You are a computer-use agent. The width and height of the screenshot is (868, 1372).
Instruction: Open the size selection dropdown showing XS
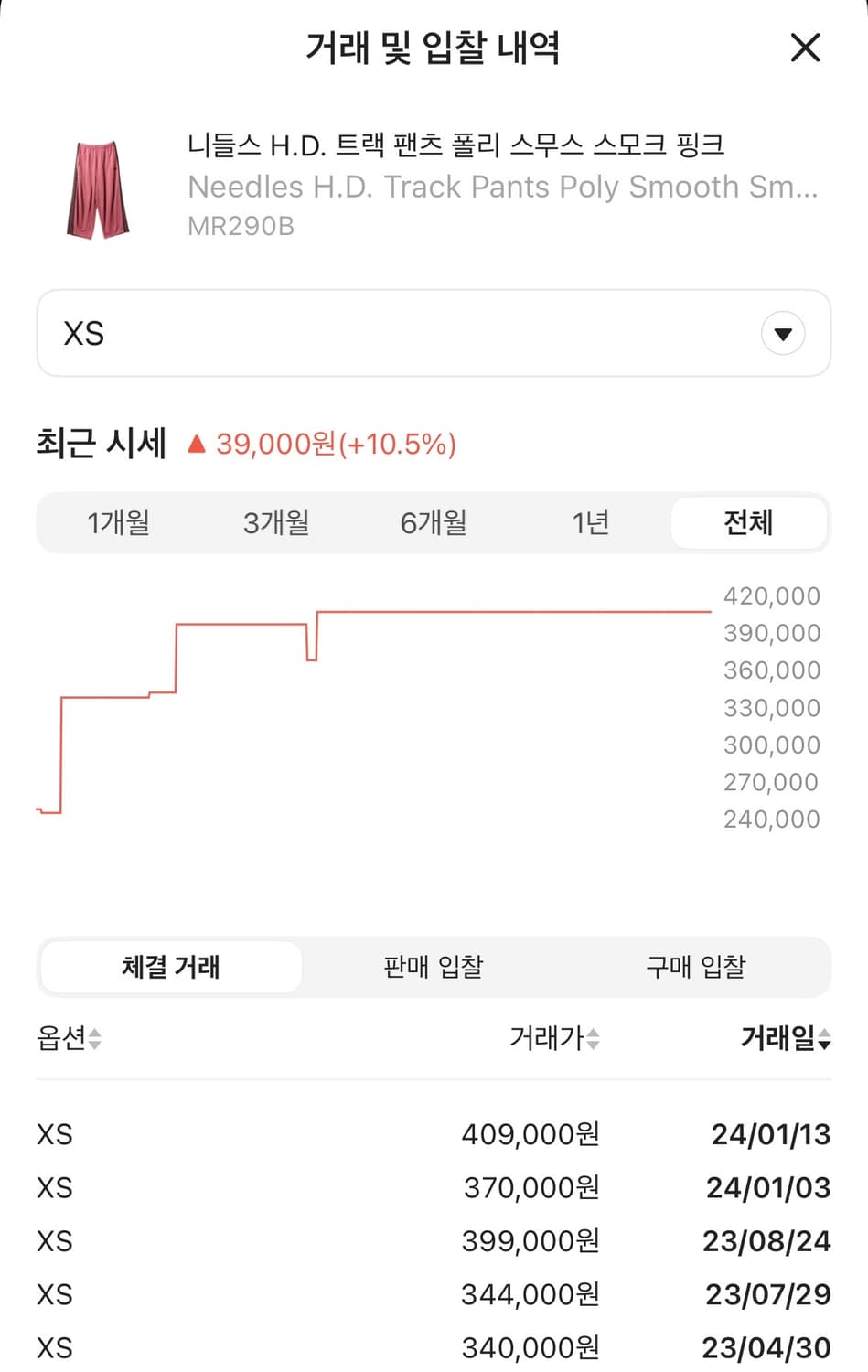[x=434, y=333]
